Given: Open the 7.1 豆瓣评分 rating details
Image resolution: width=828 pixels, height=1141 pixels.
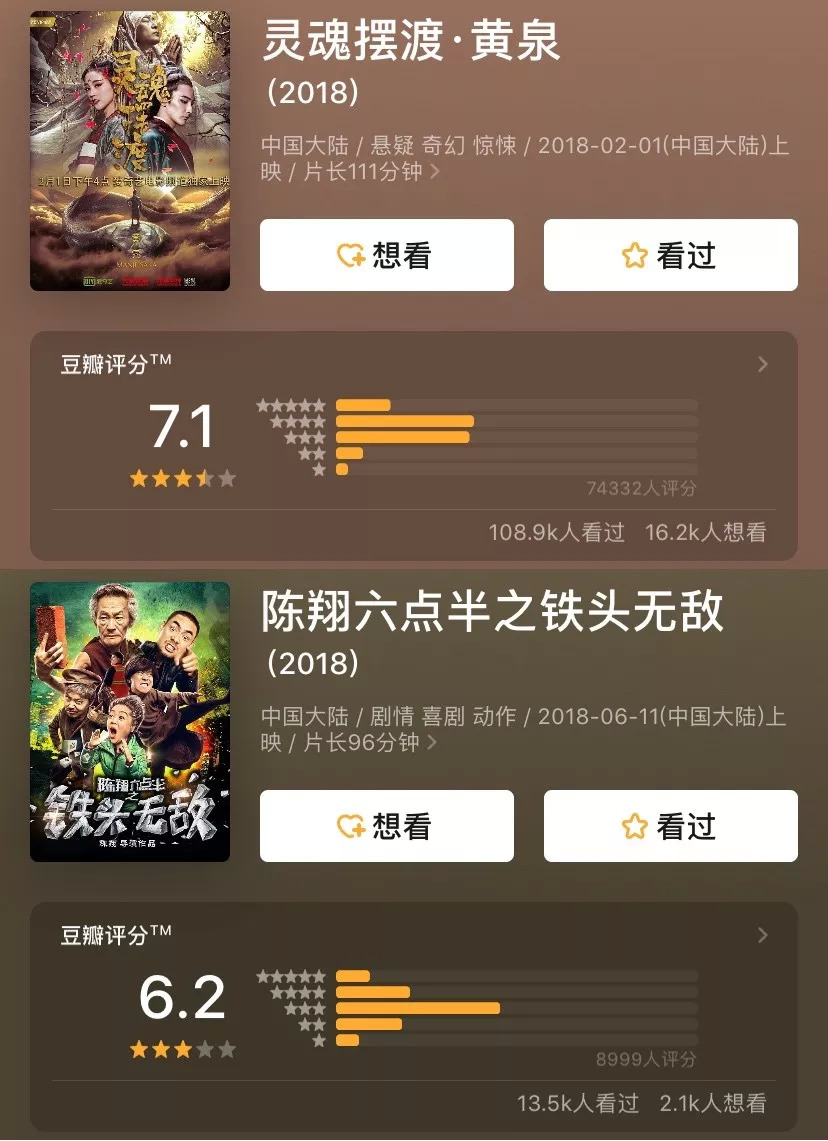Looking at the screenshot, I should [763, 365].
